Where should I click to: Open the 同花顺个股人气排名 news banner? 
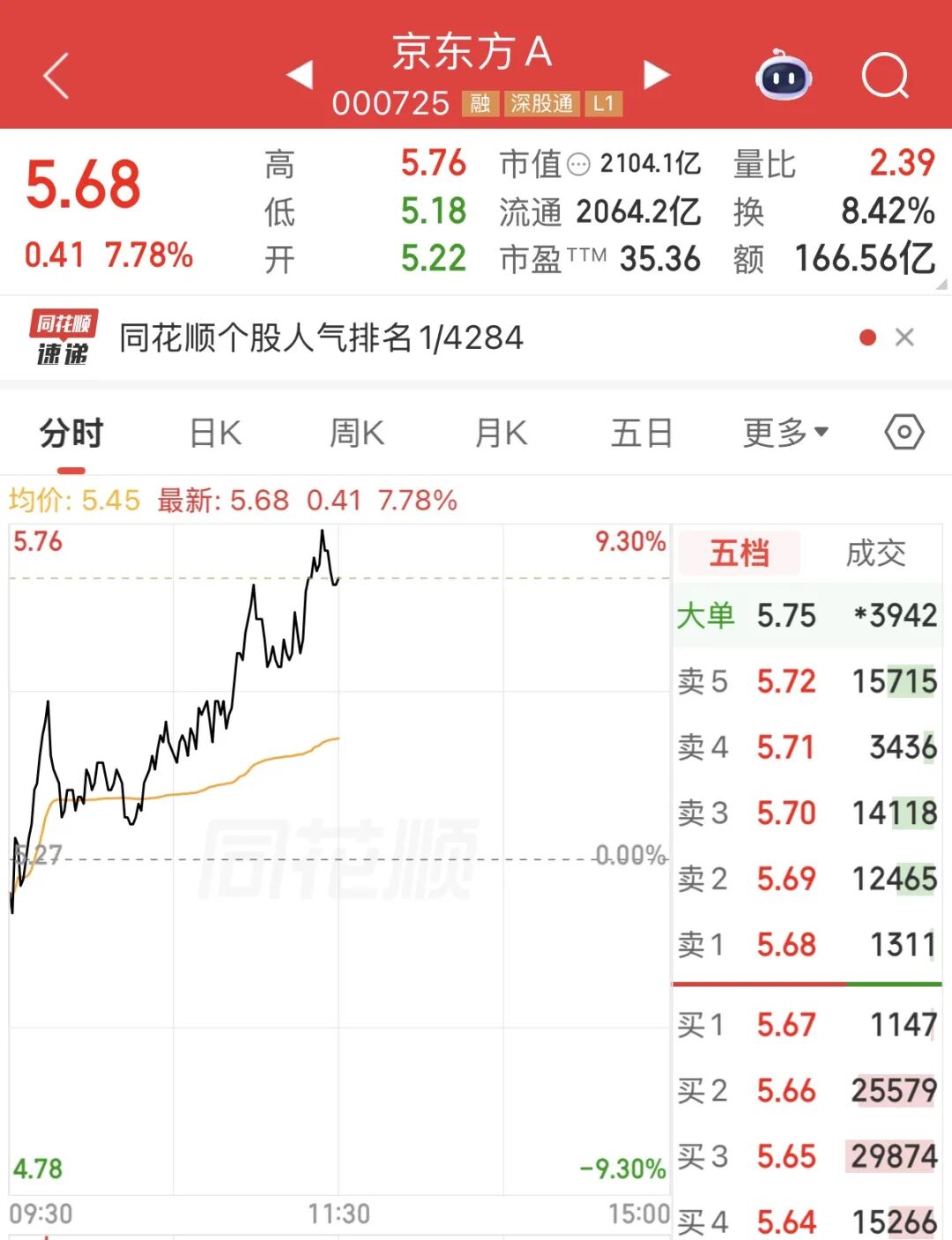pyautogui.click(x=322, y=338)
